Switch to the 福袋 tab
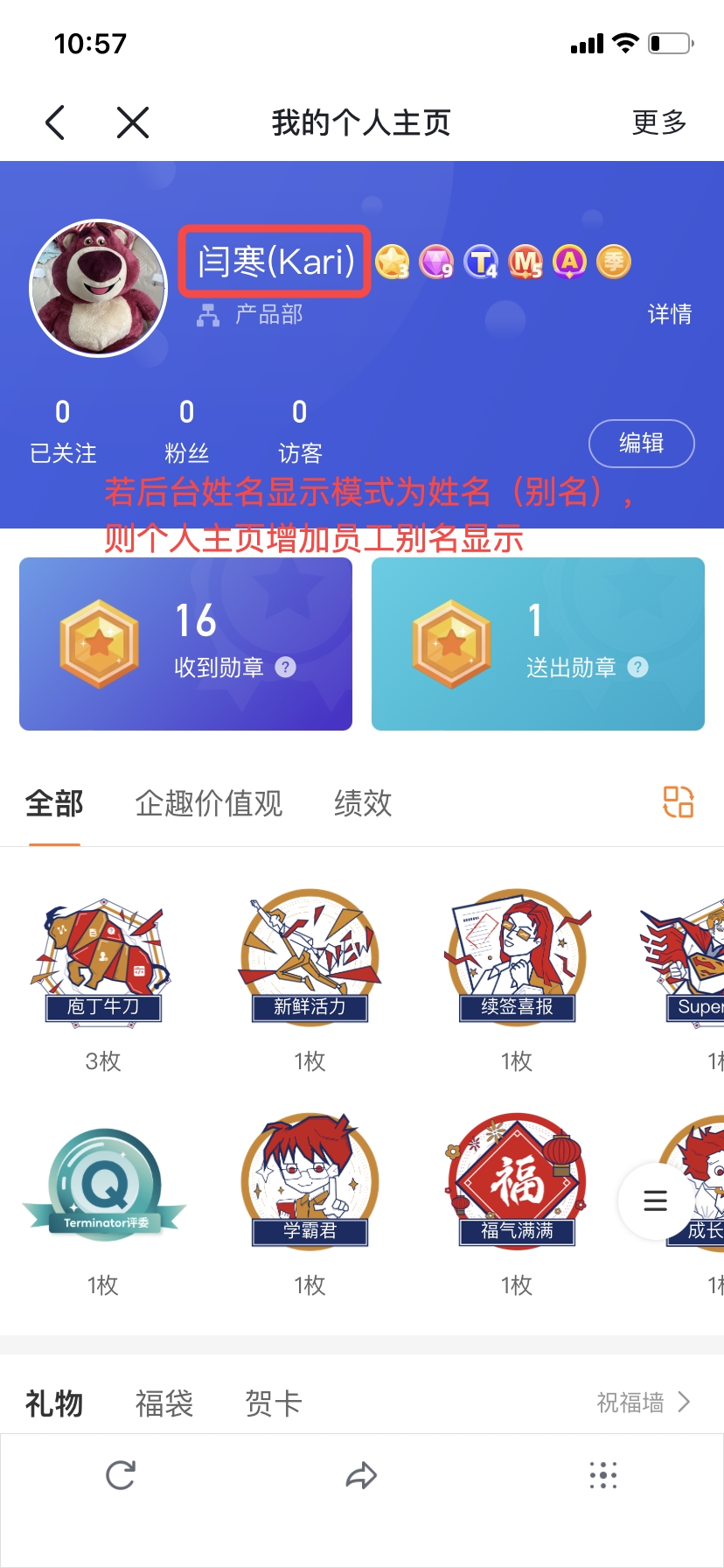This screenshot has height=1568, width=724. tap(164, 1403)
